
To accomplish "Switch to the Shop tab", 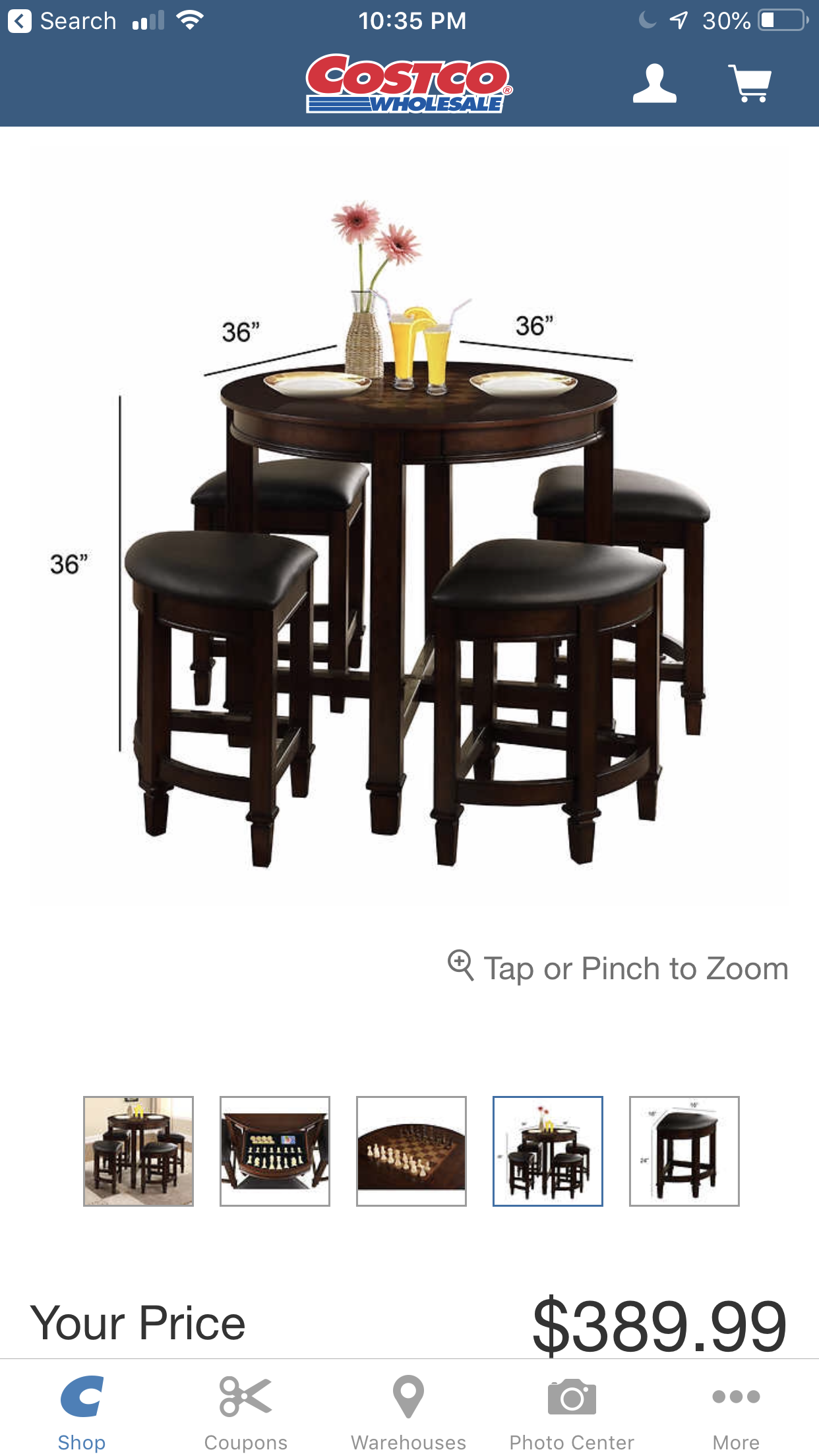I will pos(82,1412).
